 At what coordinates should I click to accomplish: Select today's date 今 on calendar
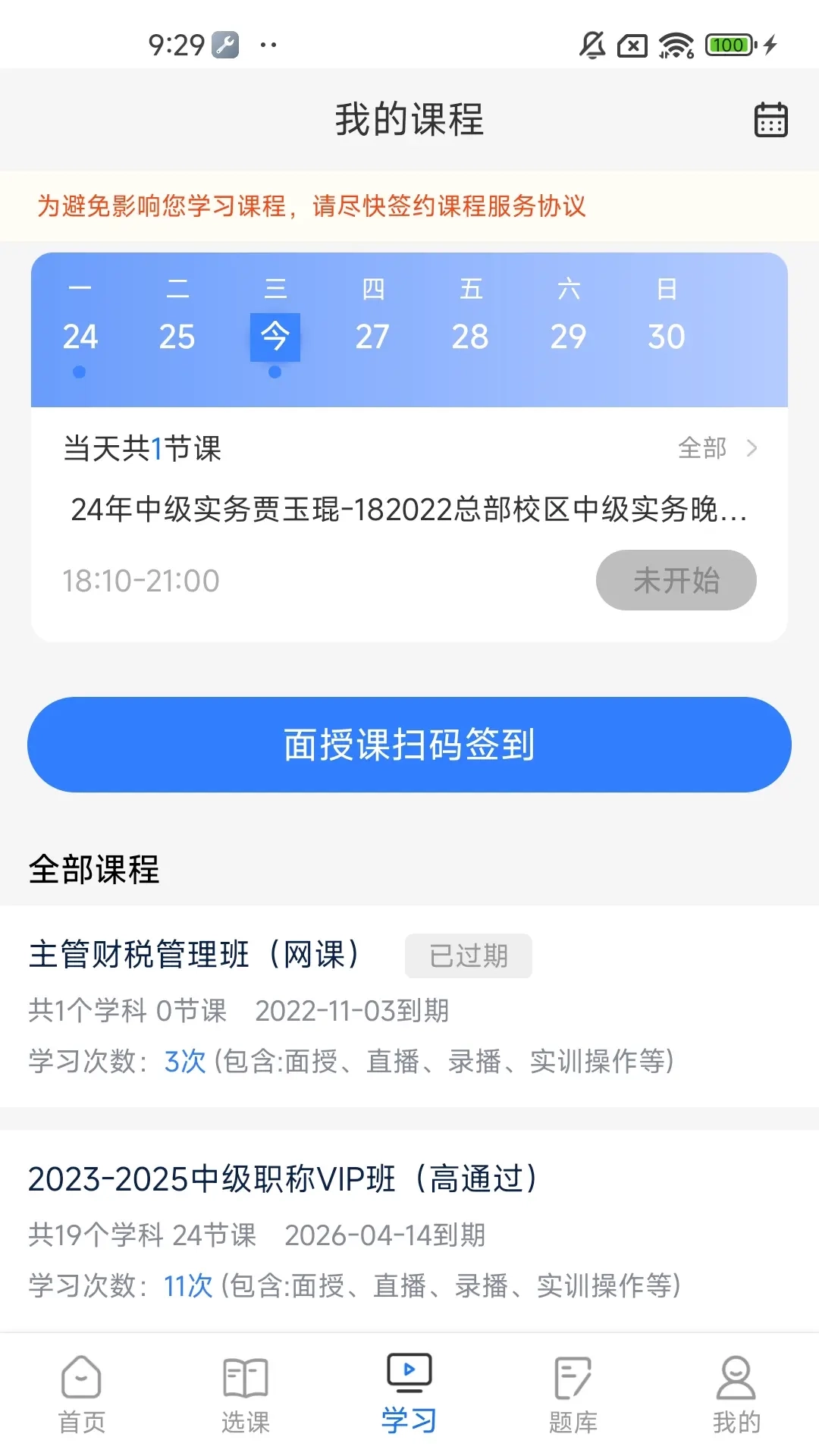(x=275, y=338)
